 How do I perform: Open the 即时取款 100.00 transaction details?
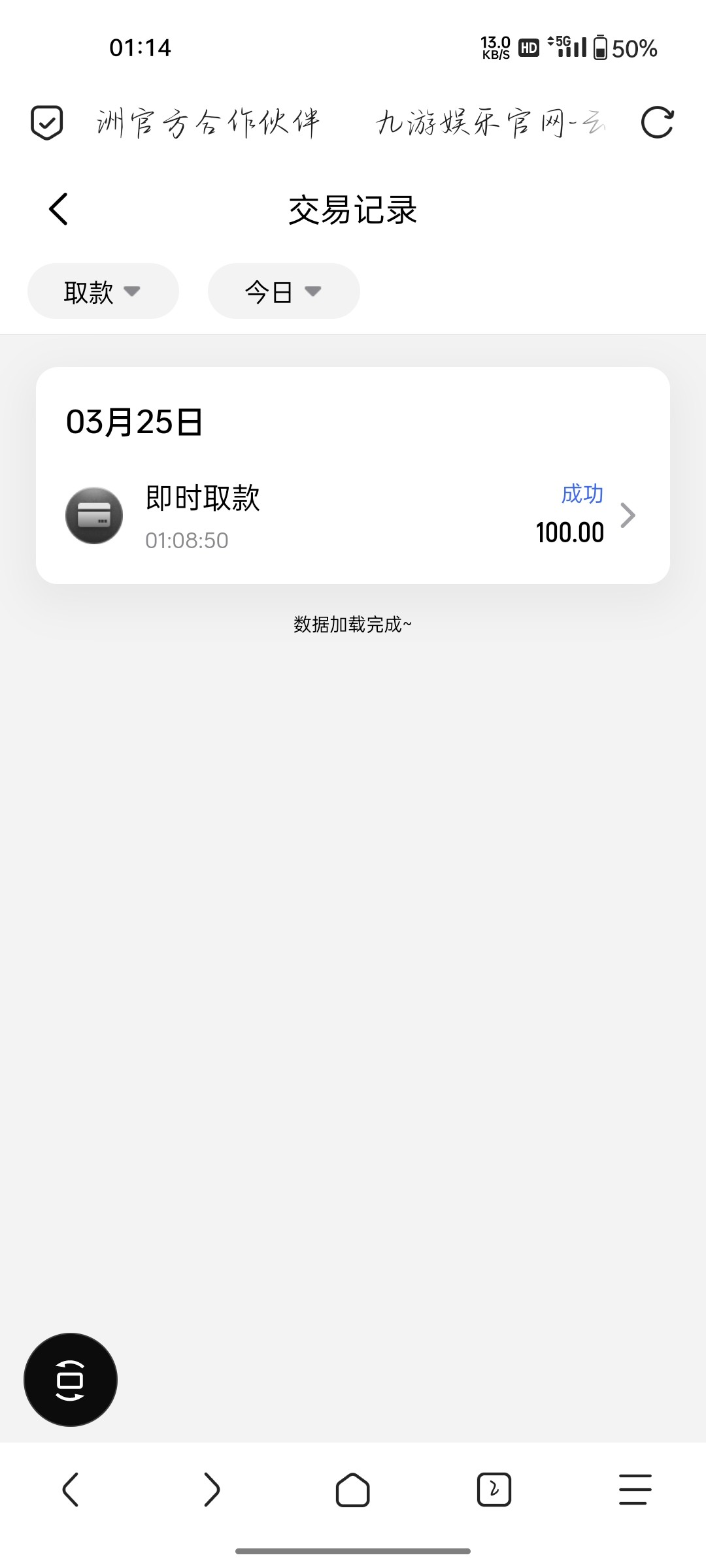[x=353, y=515]
